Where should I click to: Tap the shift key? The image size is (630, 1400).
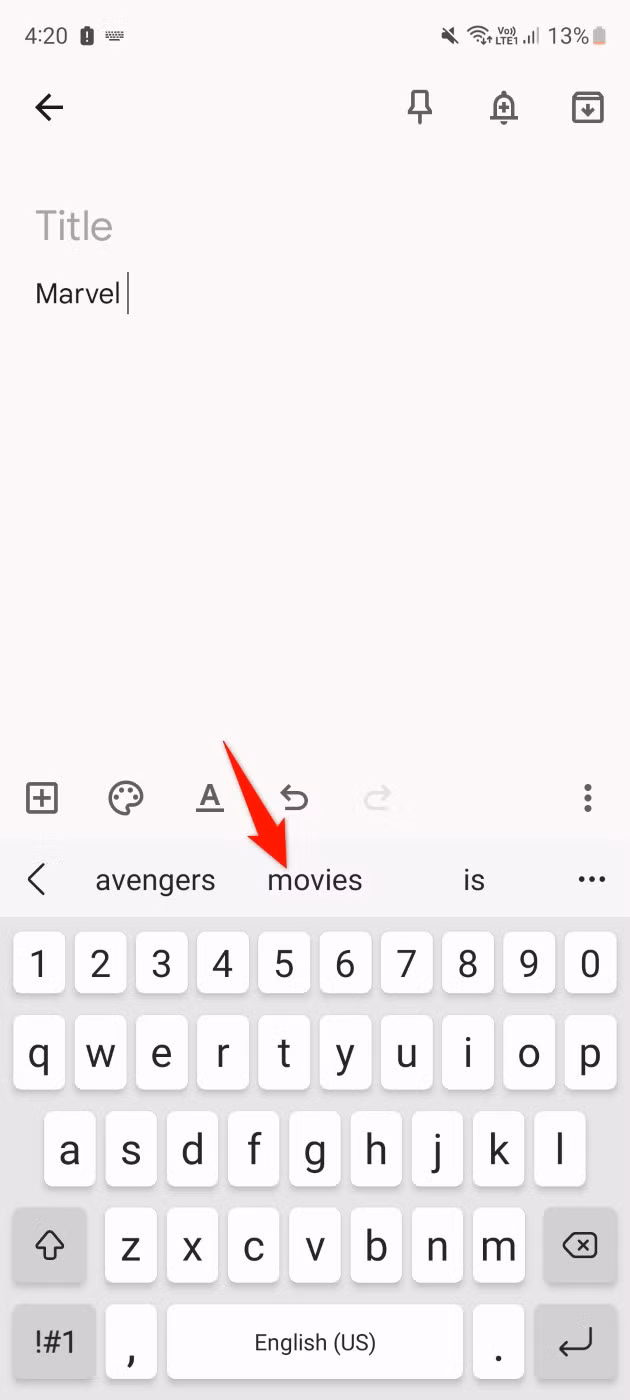pos(50,1246)
